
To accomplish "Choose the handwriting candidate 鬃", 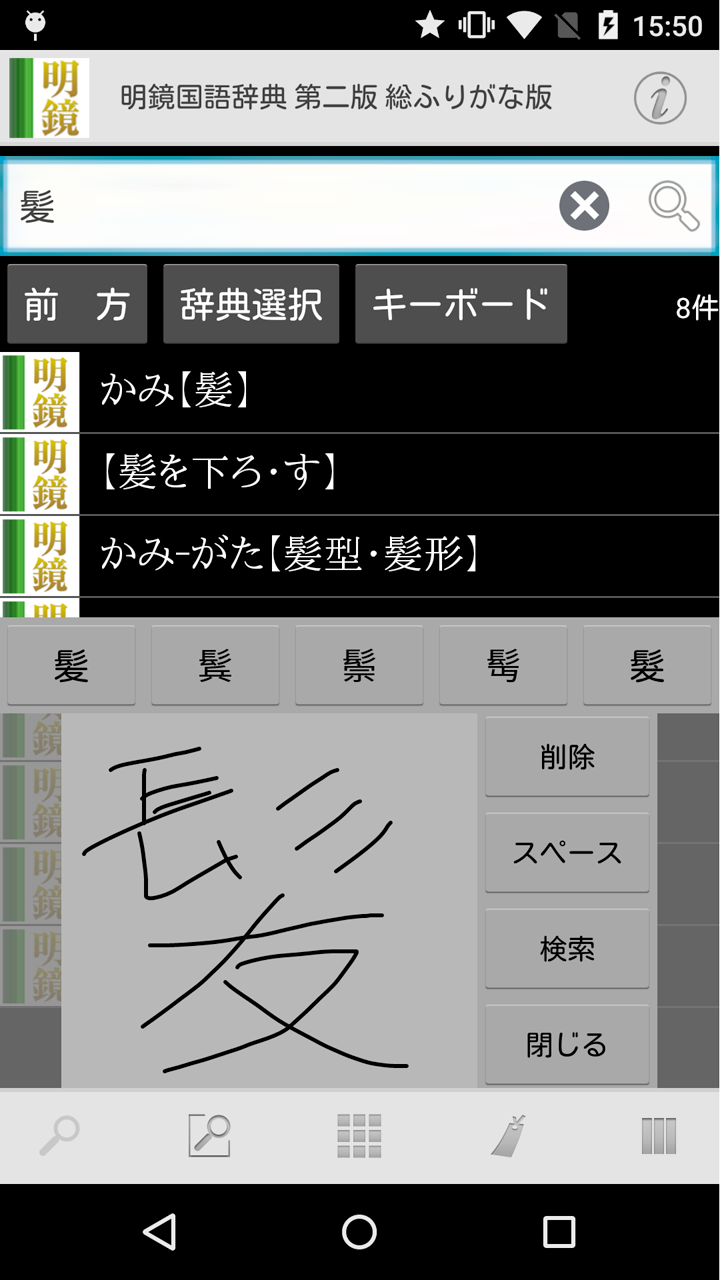I will (359, 666).
